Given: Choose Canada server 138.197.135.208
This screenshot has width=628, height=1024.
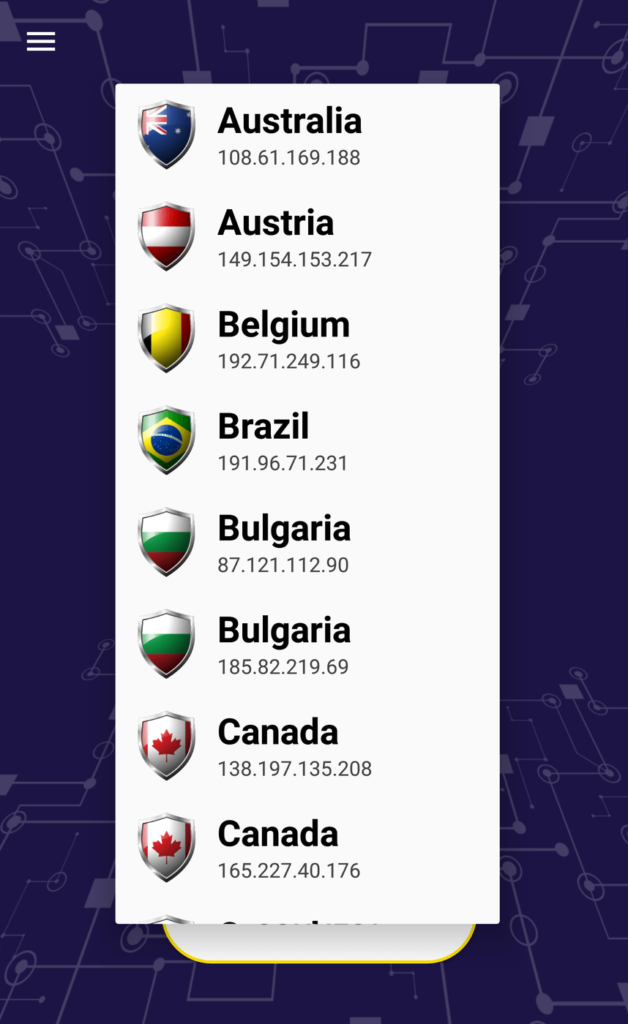Looking at the screenshot, I should pyautogui.click(x=307, y=746).
